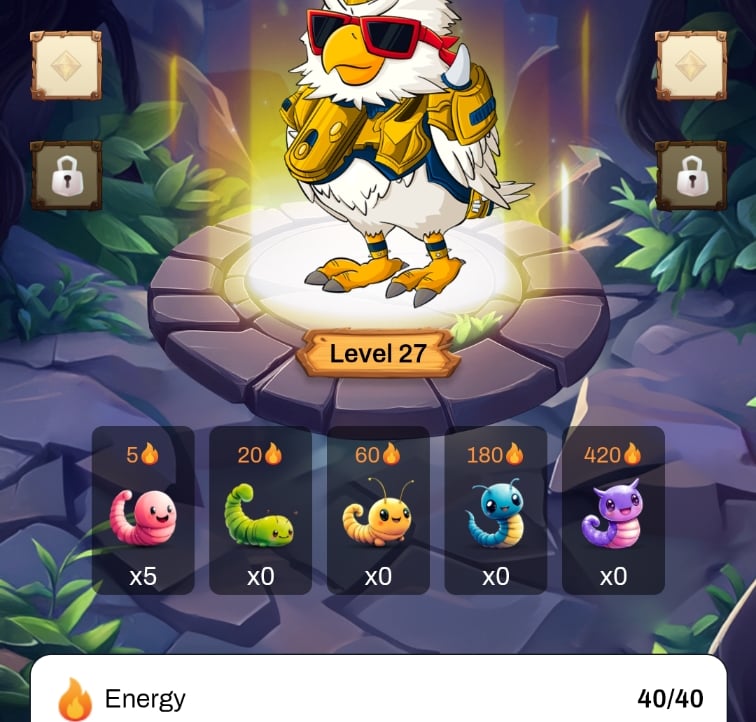Pick the blue worm costing 180 energy
This screenshot has height=722, width=756.
pyautogui.click(x=496, y=510)
